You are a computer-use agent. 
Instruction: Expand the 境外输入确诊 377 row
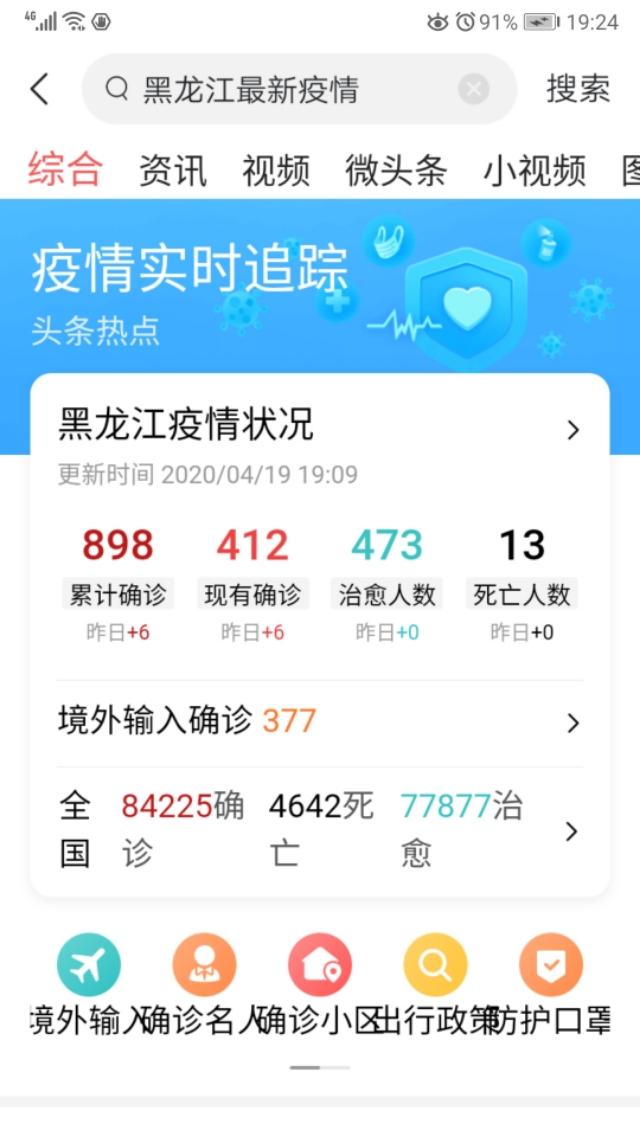tap(320, 722)
